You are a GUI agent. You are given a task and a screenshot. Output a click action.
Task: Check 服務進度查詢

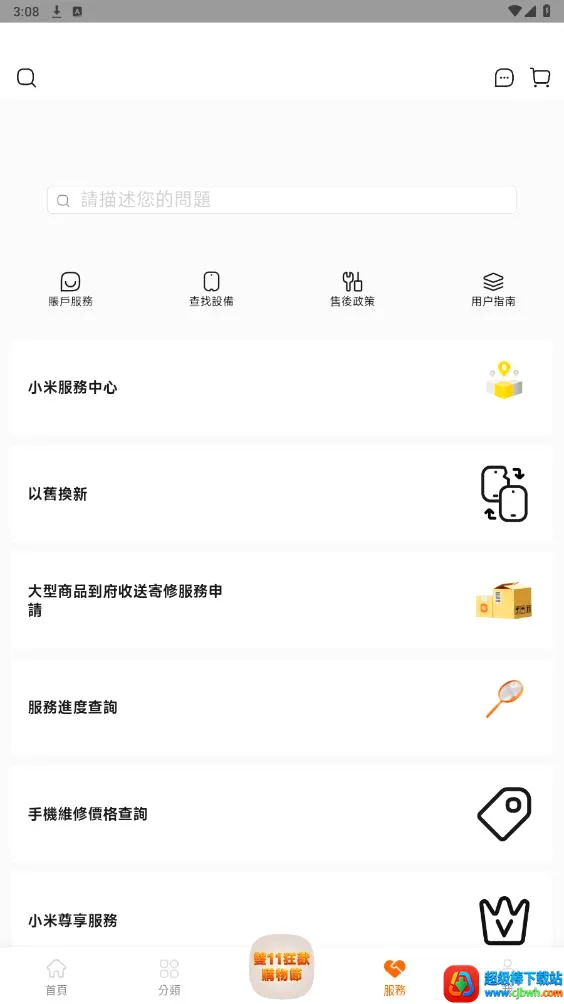[282, 707]
